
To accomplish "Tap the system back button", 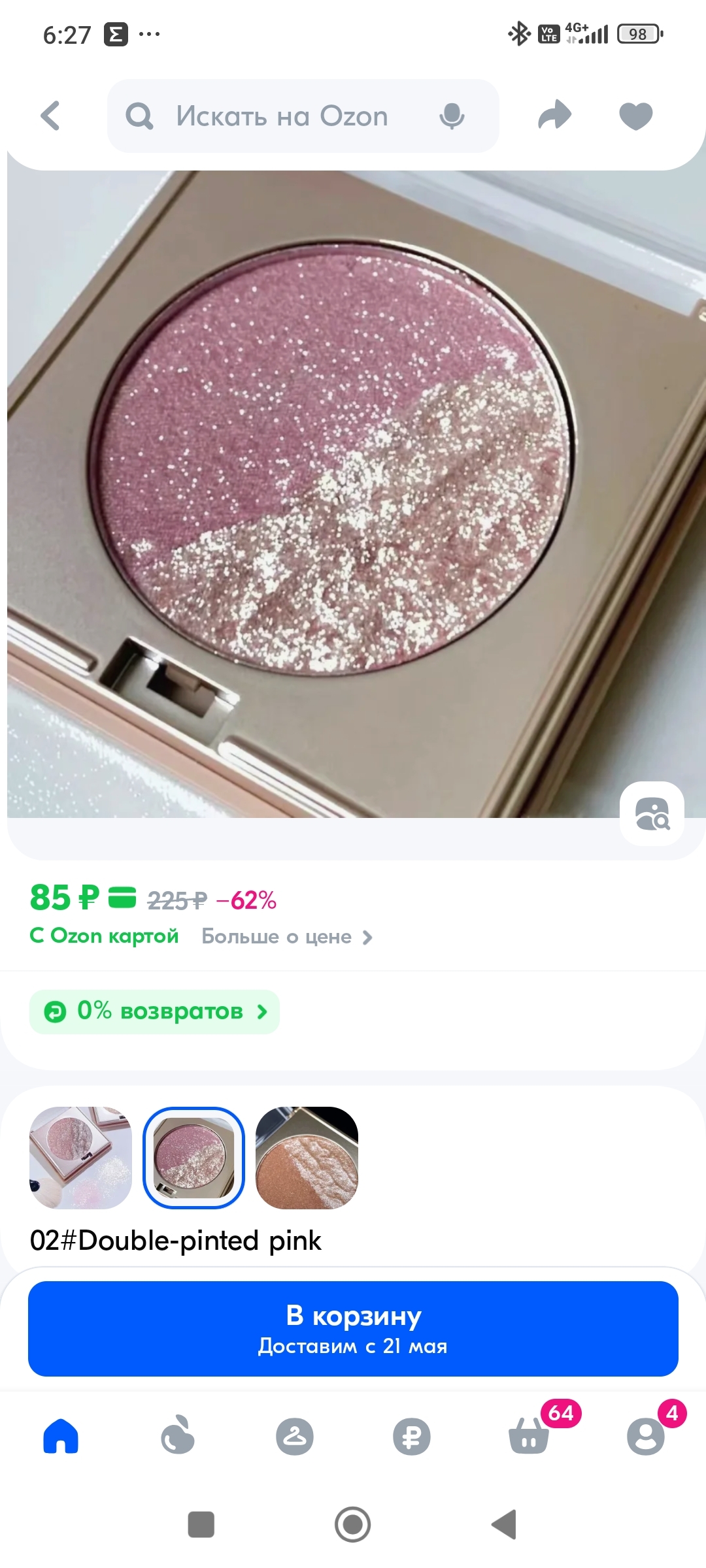I will 504,1524.
